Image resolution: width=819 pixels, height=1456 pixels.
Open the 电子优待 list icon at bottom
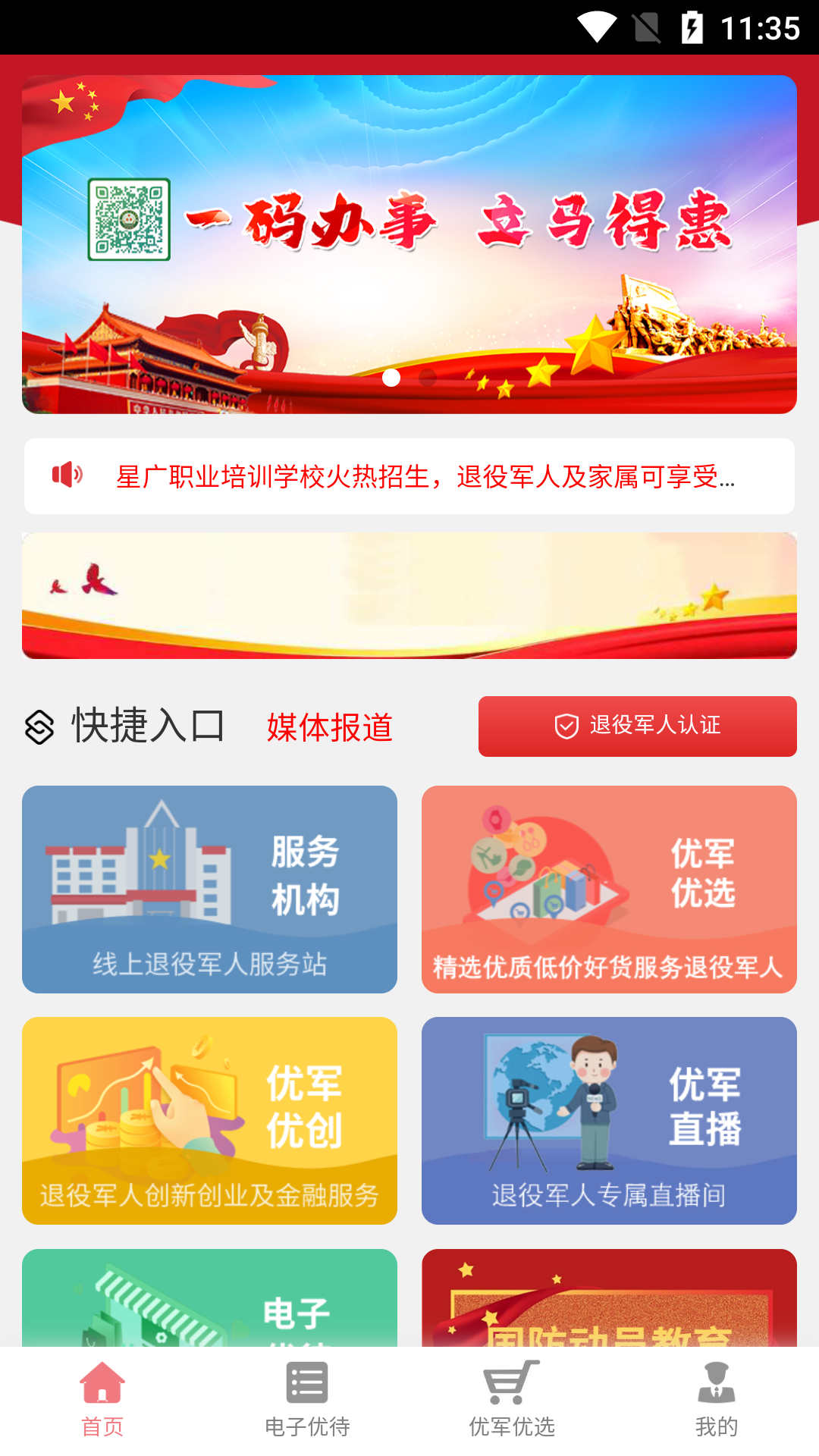coord(306,1380)
